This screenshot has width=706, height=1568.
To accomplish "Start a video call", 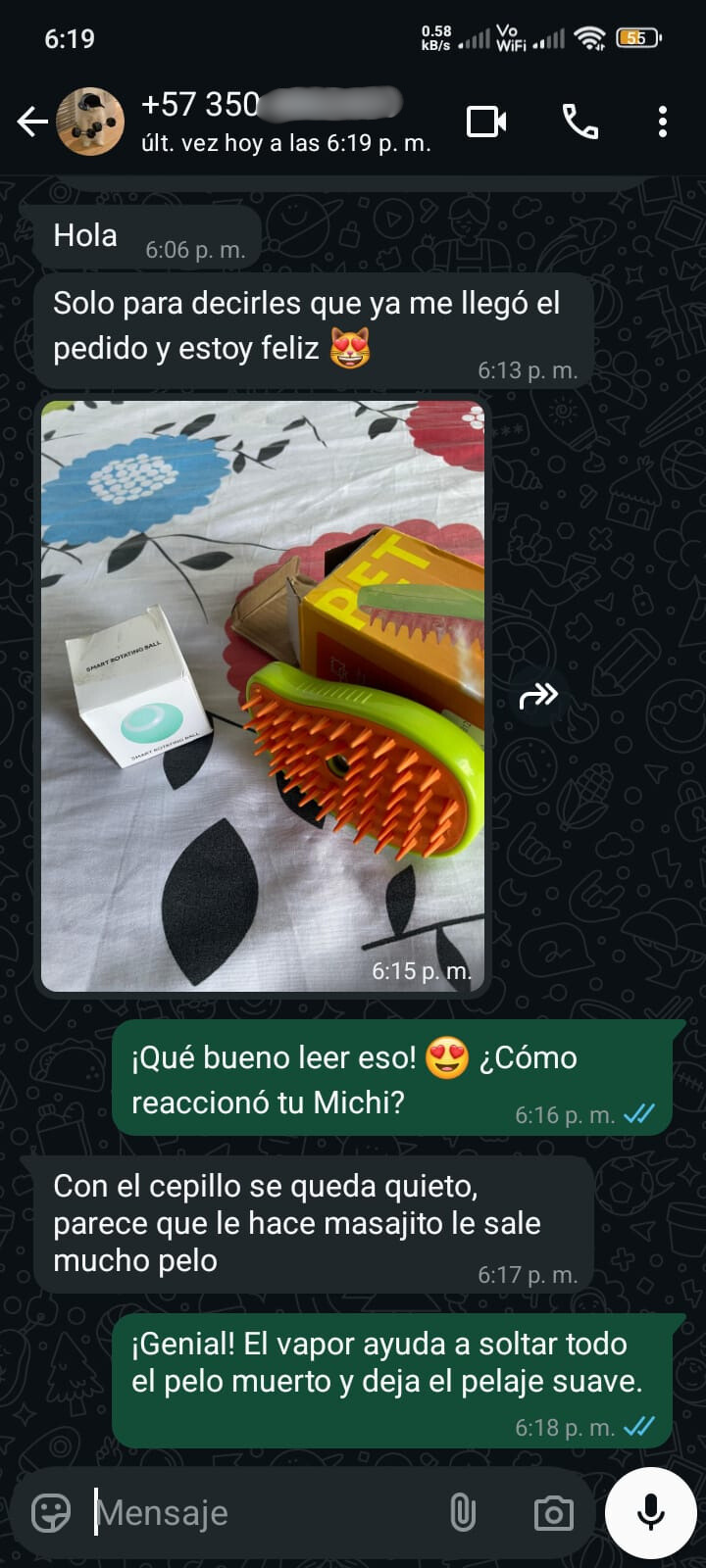I will click(486, 122).
